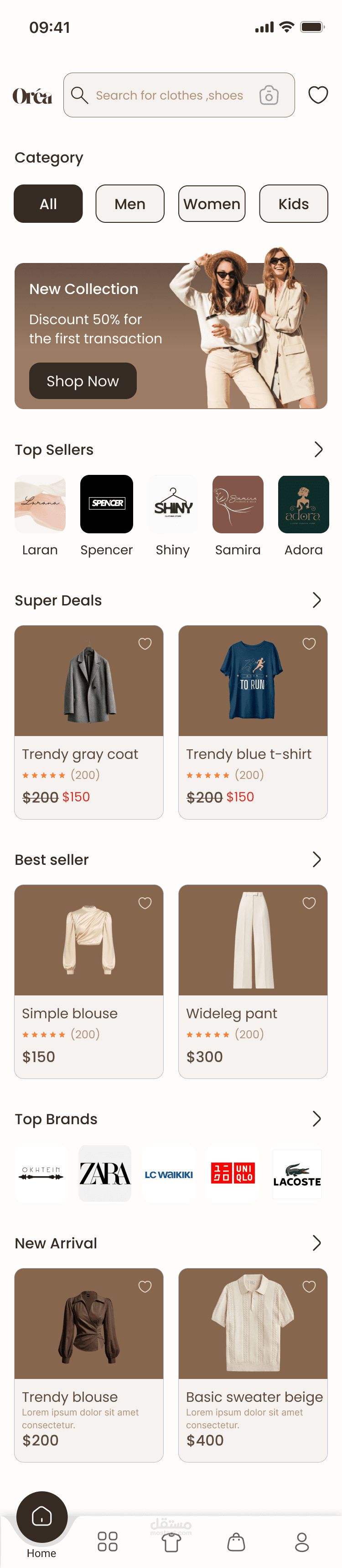Open the wishlist heart icon
Viewport: 342px width, 1568px height.
coord(318,95)
